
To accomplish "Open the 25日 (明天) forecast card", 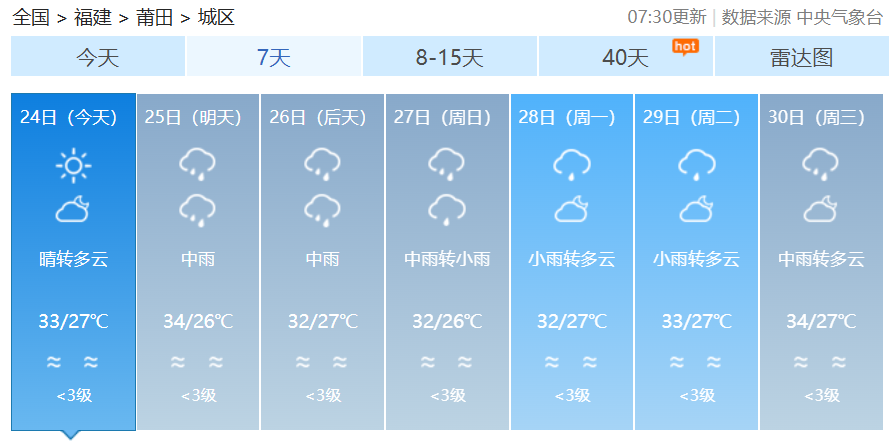I will [x=198, y=262].
